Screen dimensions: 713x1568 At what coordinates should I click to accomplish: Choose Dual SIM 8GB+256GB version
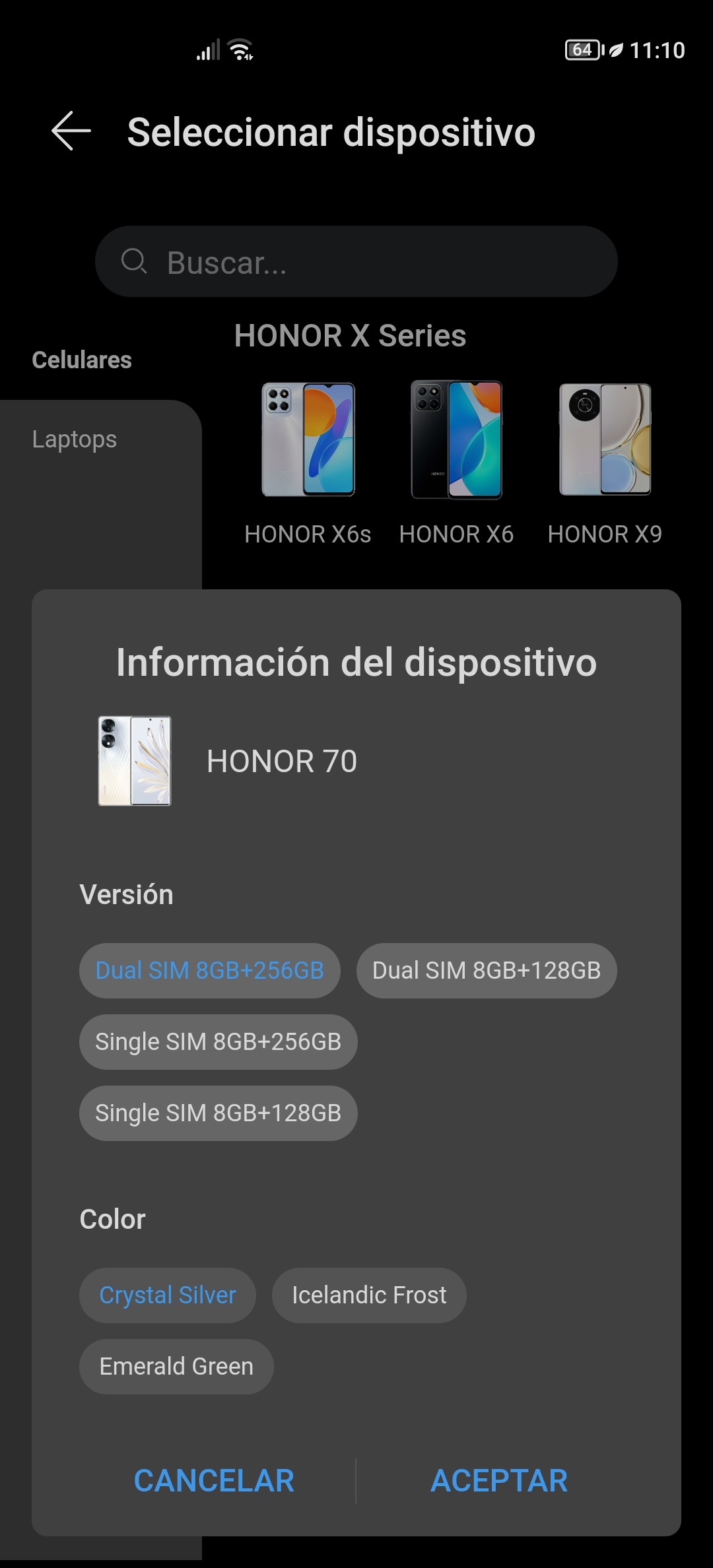tap(210, 971)
